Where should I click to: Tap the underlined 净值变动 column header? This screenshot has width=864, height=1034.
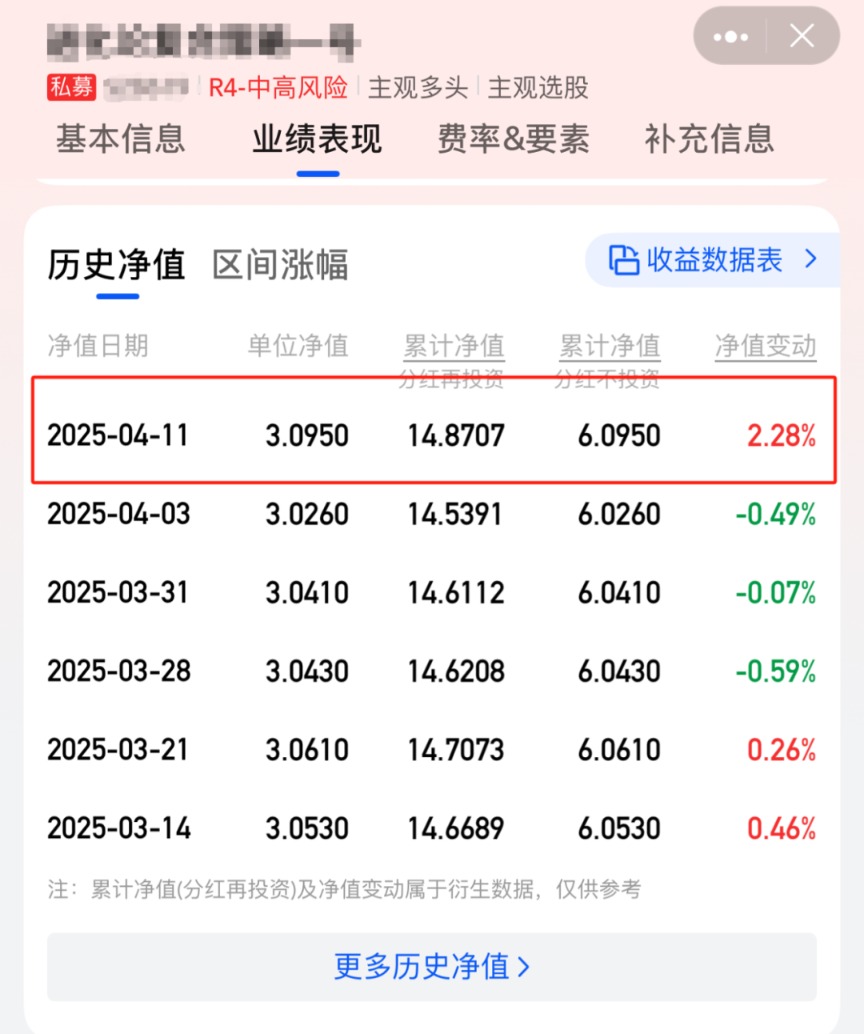pos(765,346)
